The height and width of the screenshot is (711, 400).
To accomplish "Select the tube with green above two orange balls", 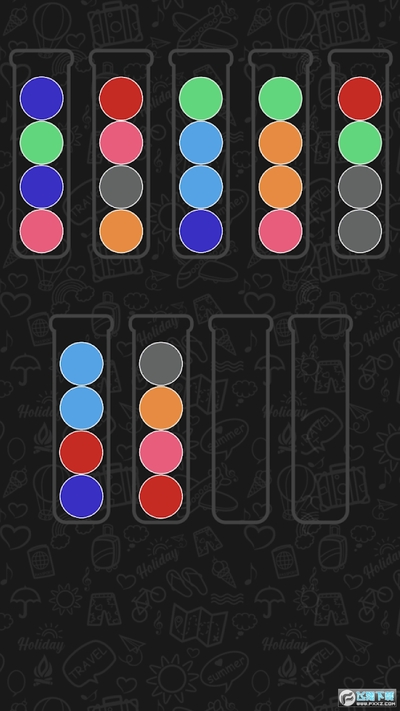I will click(x=280, y=154).
